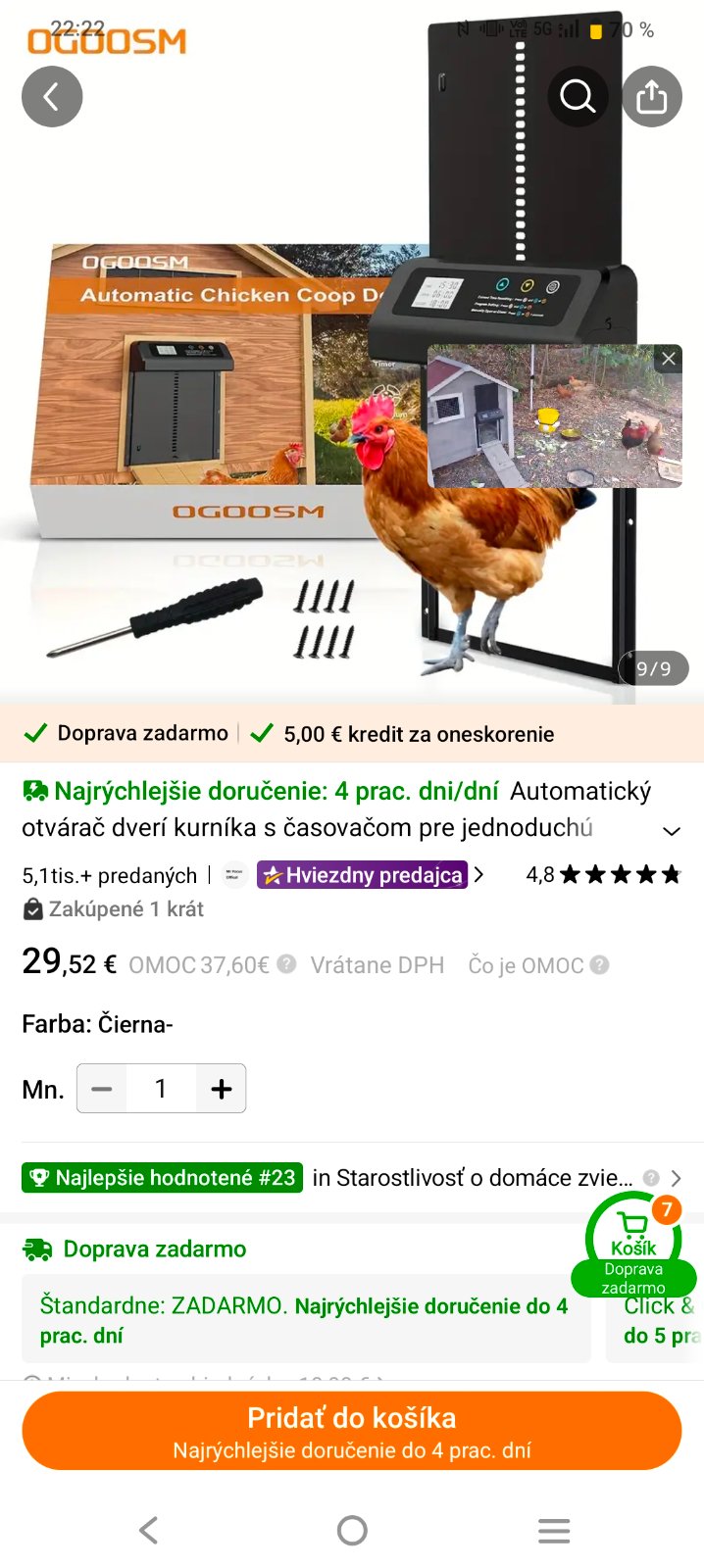704x1568 pixels.
Task: Open the 4,8 star rating reviews
Action: point(603,875)
